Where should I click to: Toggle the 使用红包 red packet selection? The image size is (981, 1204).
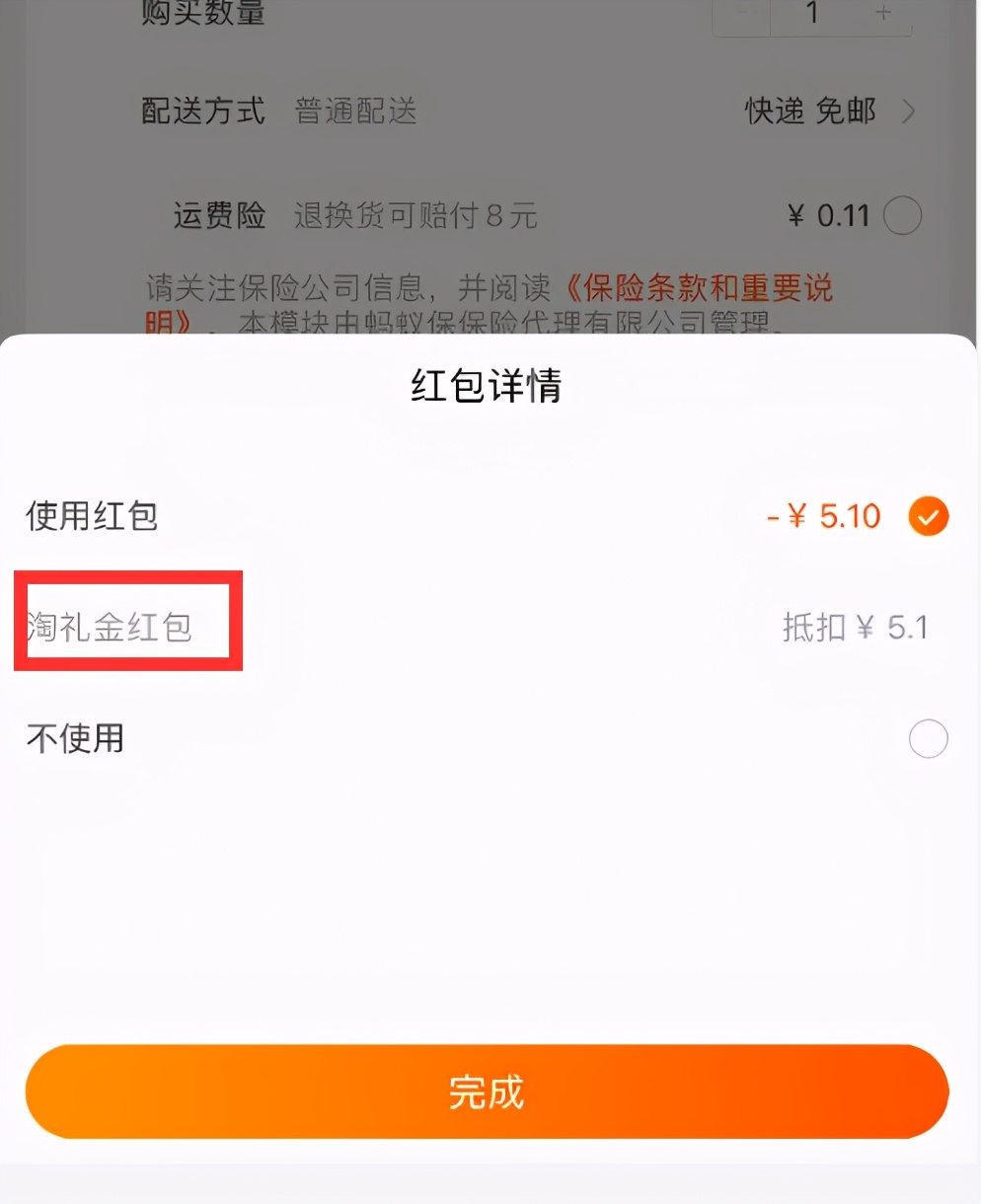(x=91, y=515)
